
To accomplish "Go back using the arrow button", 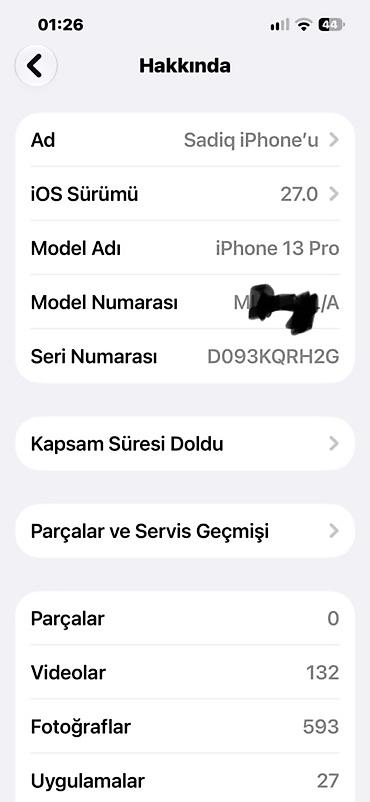I will (36, 65).
